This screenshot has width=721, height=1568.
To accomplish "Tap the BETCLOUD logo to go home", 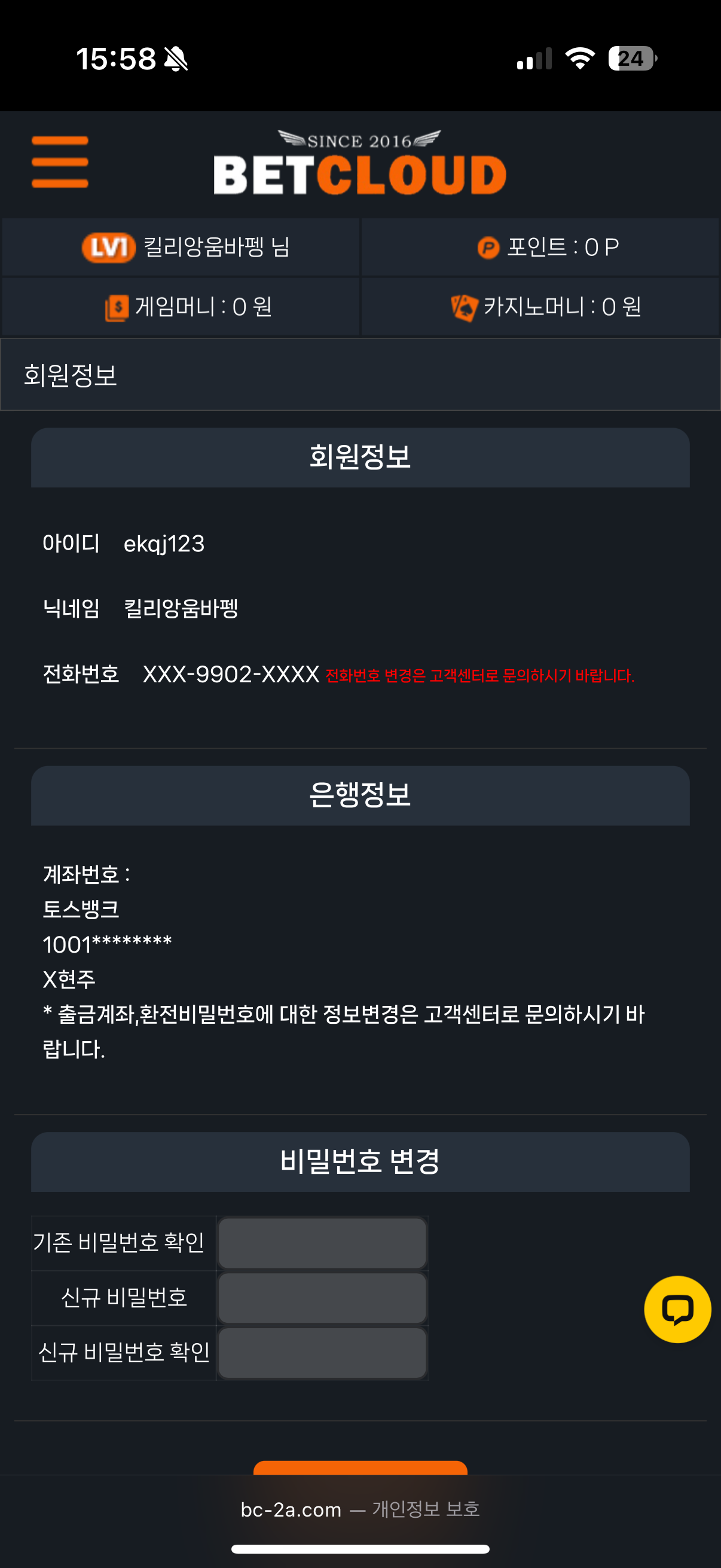I will pyautogui.click(x=359, y=163).
